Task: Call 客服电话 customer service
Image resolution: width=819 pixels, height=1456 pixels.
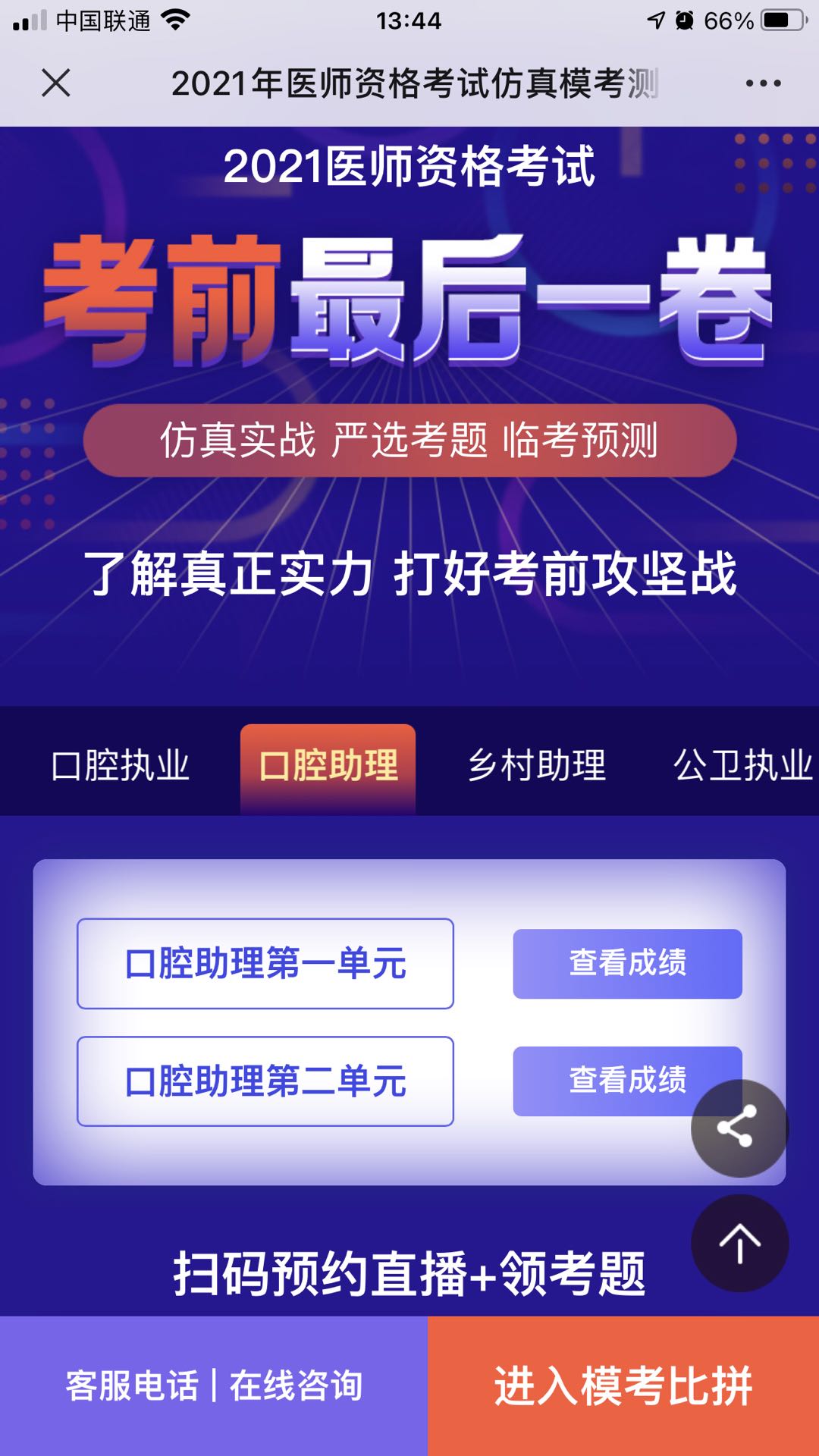Action: click(132, 1386)
